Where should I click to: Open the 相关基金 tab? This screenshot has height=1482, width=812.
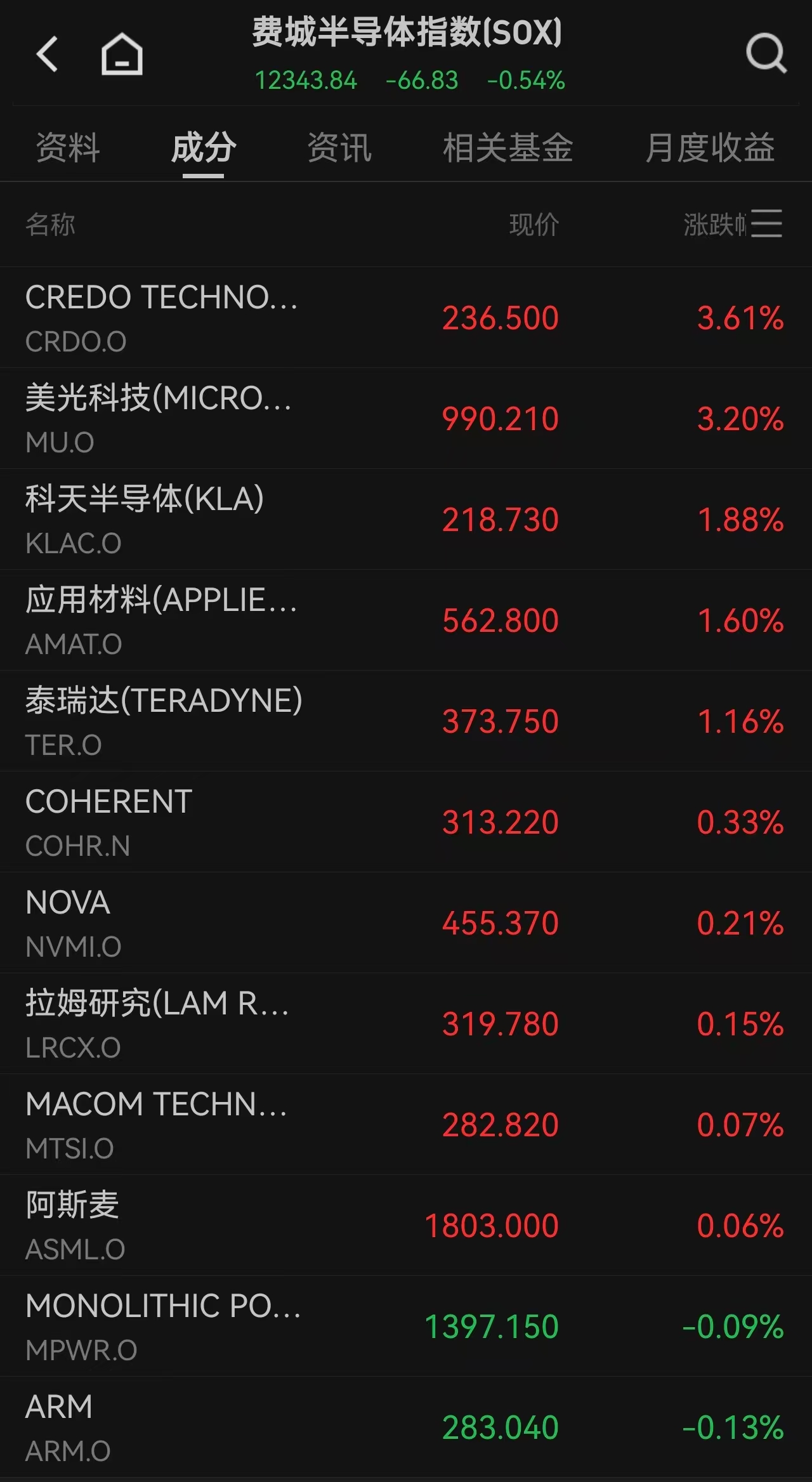tap(507, 148)
